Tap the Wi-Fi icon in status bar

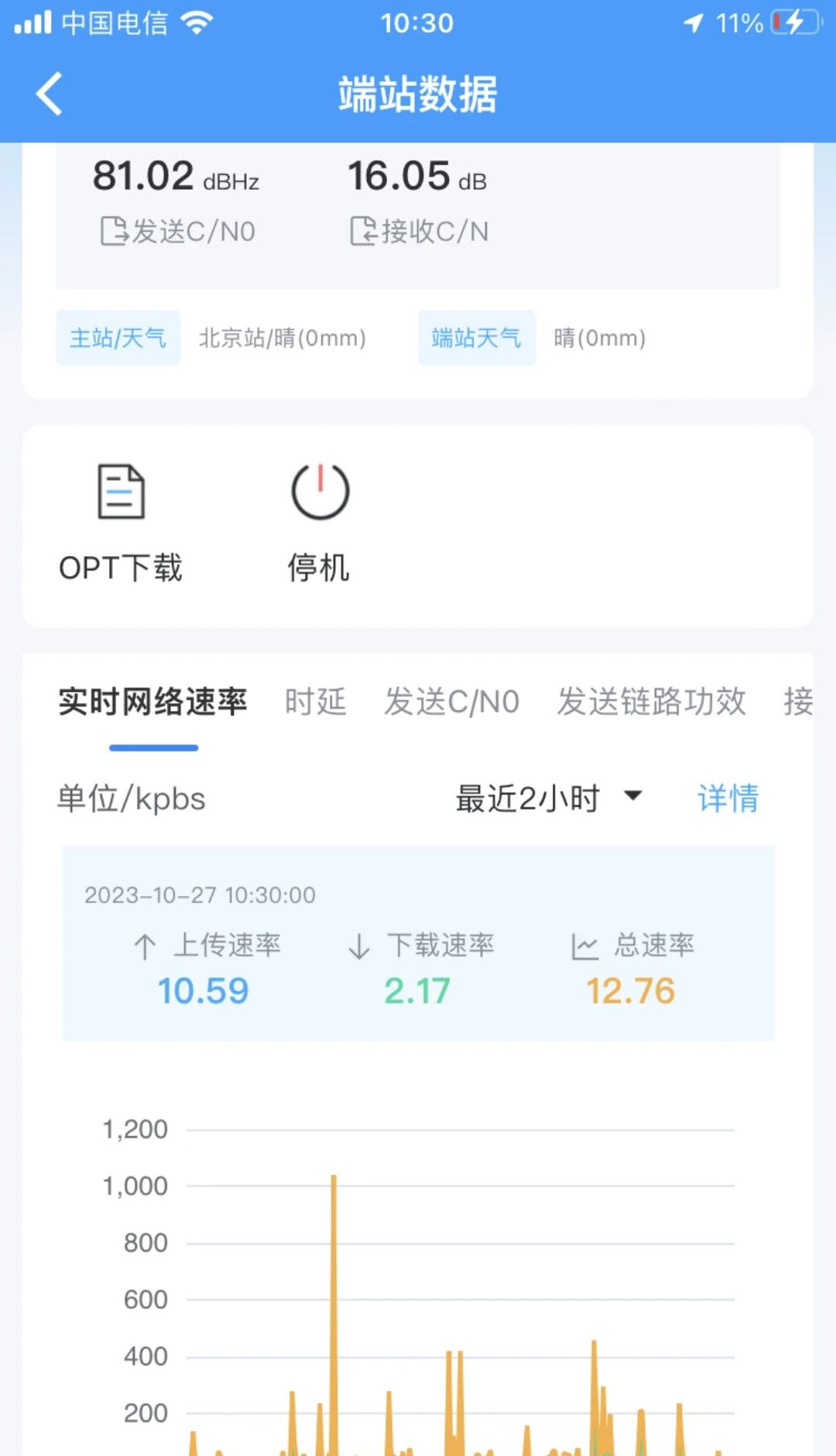[199, 23]
